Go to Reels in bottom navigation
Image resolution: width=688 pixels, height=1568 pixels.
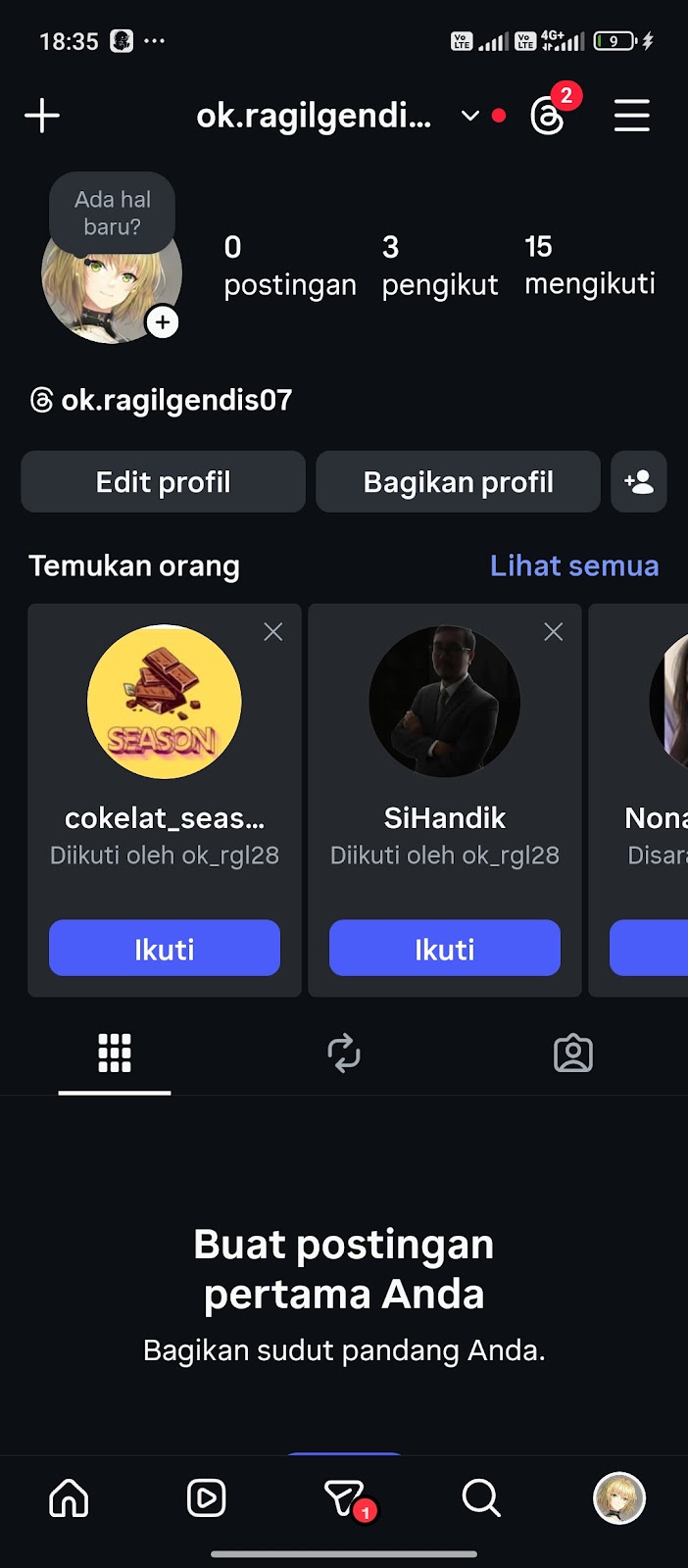pos(206,1498)
